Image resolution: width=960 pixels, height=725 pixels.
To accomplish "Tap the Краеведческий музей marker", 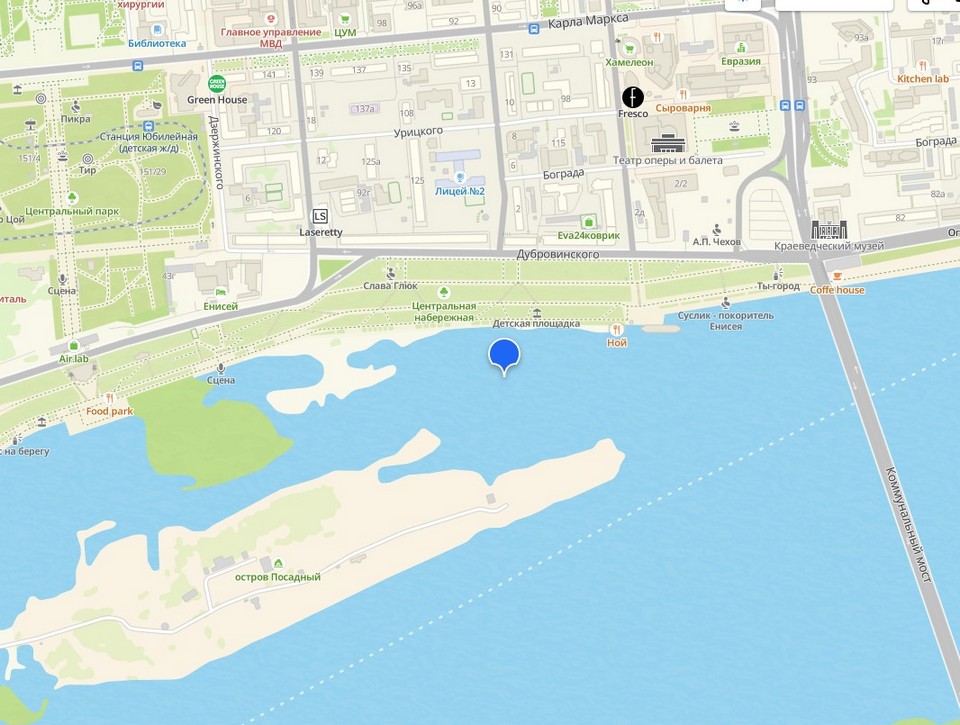I will 828,230.
